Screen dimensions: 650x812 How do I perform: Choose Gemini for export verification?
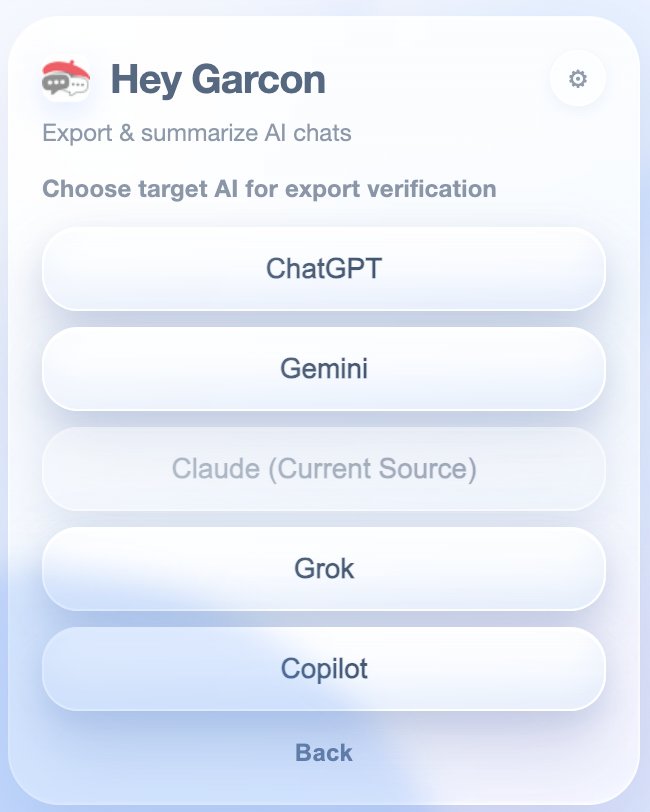[x=323, y=369]
